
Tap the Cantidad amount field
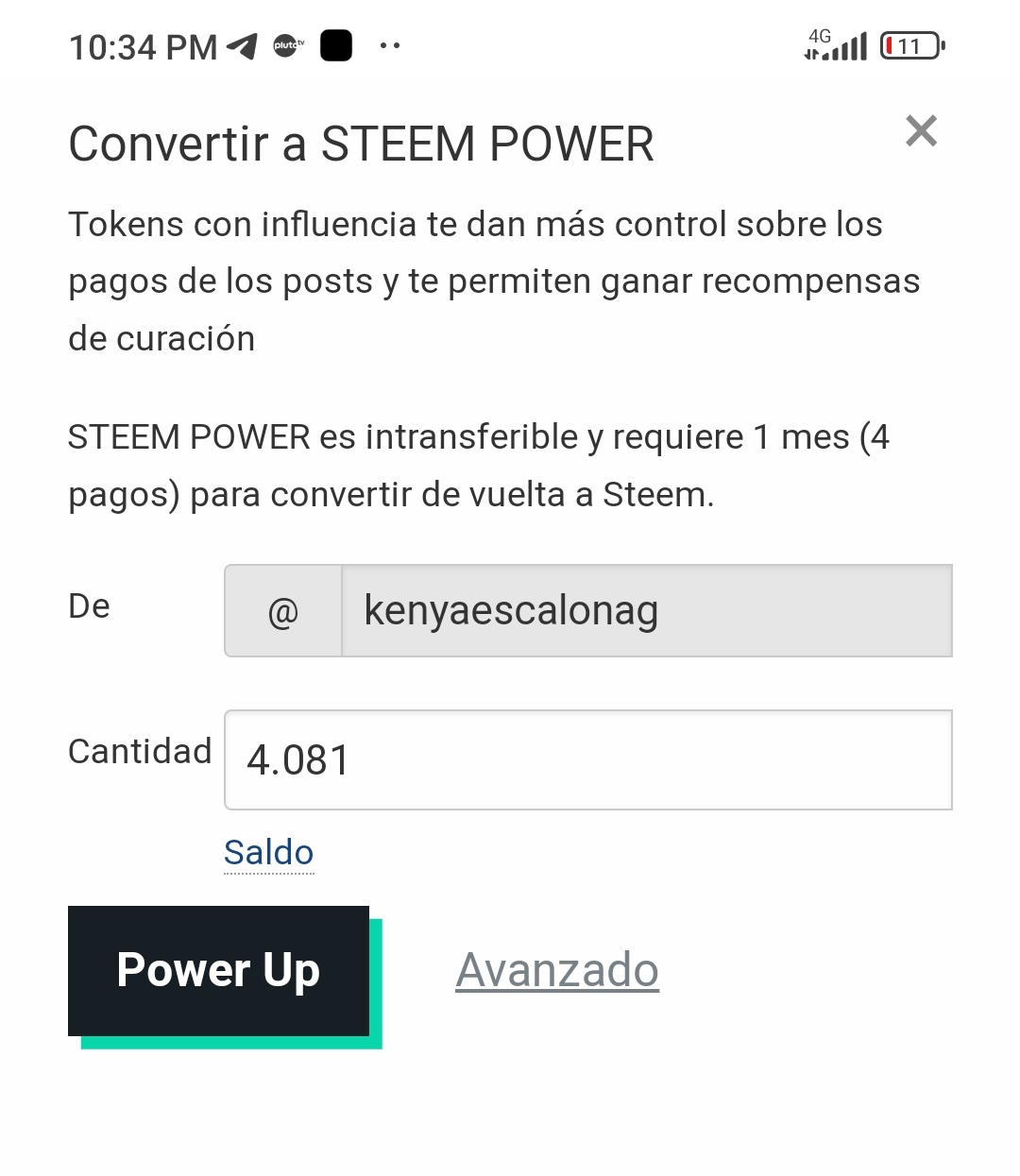click(587, 759)
